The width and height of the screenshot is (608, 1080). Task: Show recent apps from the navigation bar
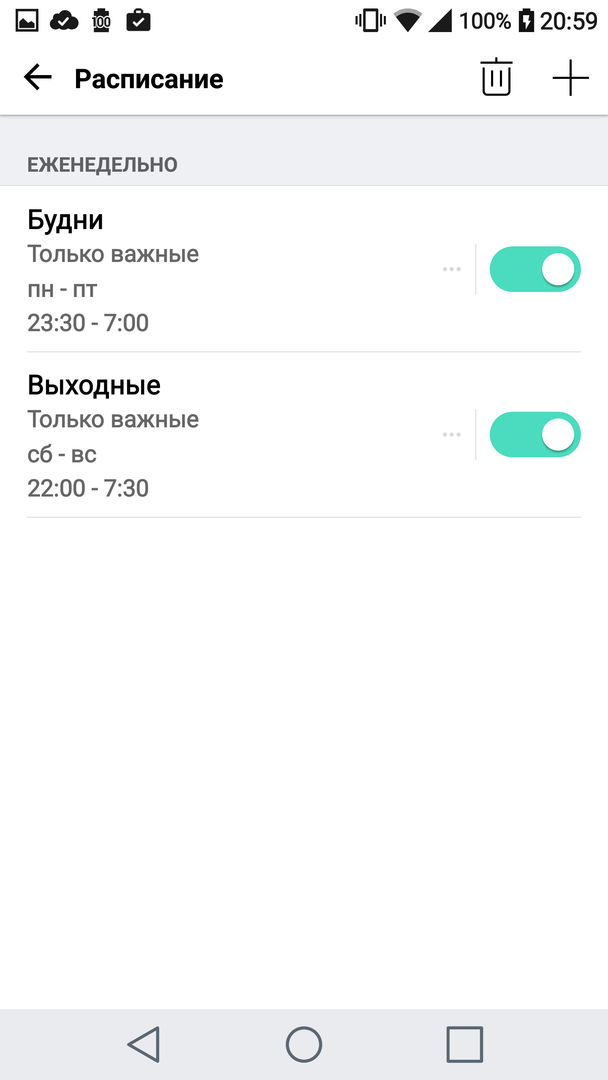464,1044
